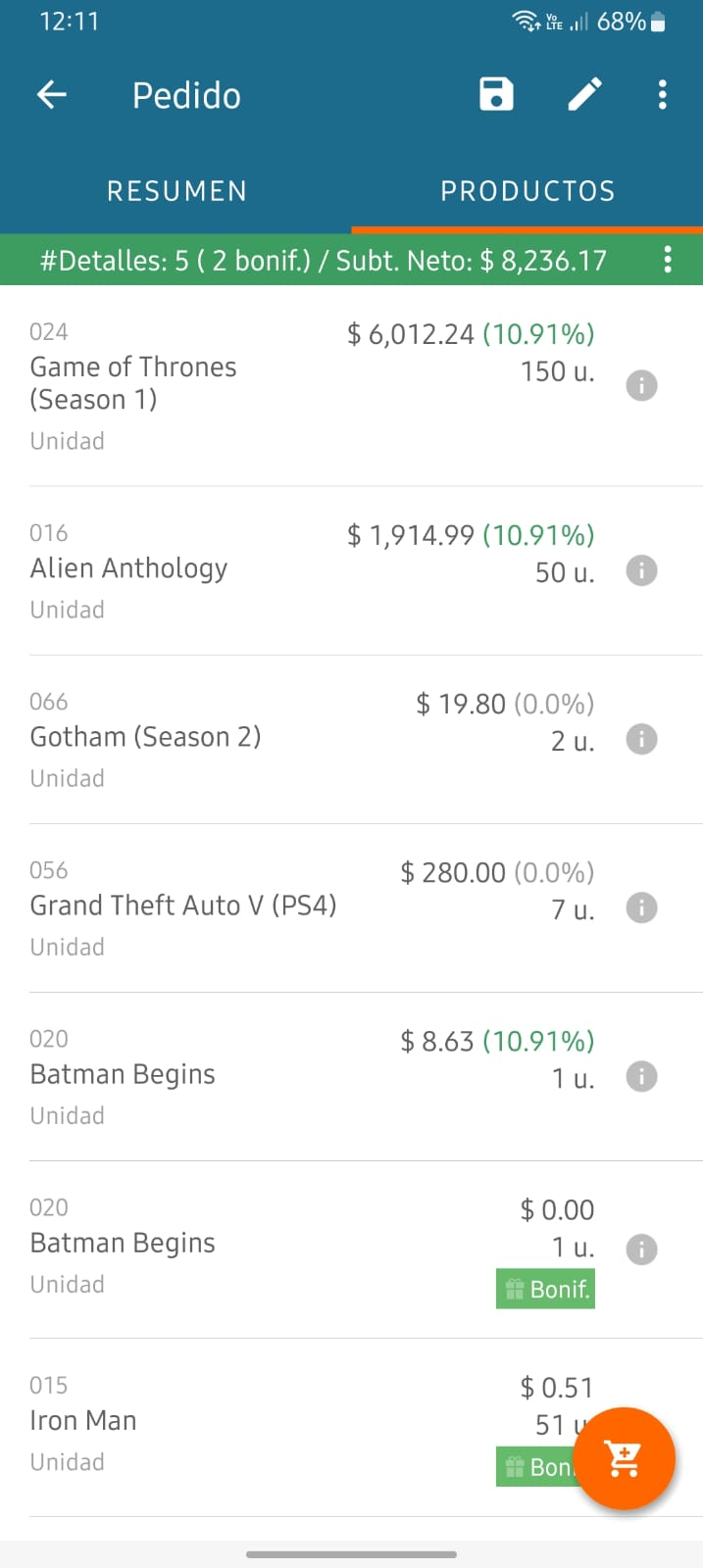Show info for Batman Begins priced $ 8.63

coord(641,1076)
